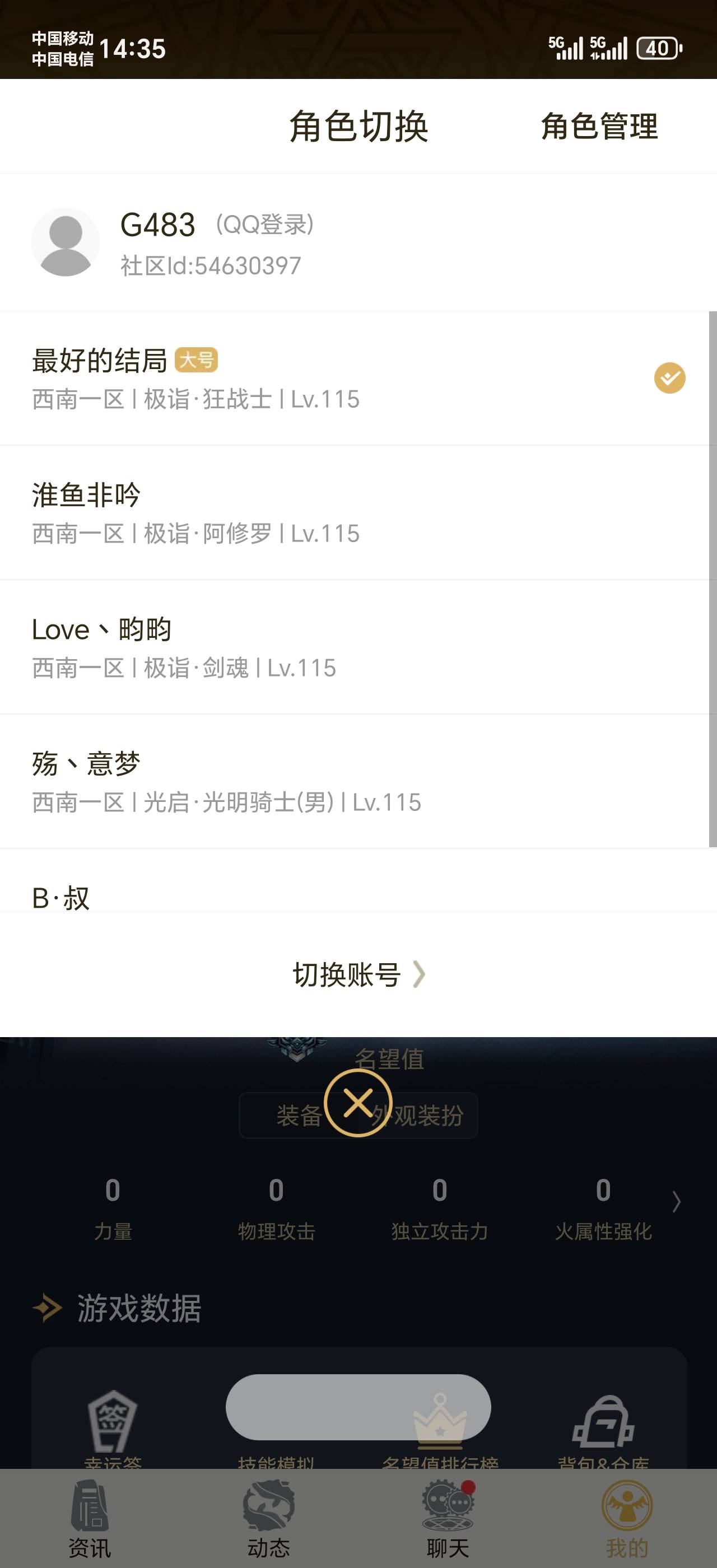Expand 切换账号 with its chevron
Image resolution: width=717 pixels, height=1568 pixels.
pyautogui.click(x=419, y=974)
